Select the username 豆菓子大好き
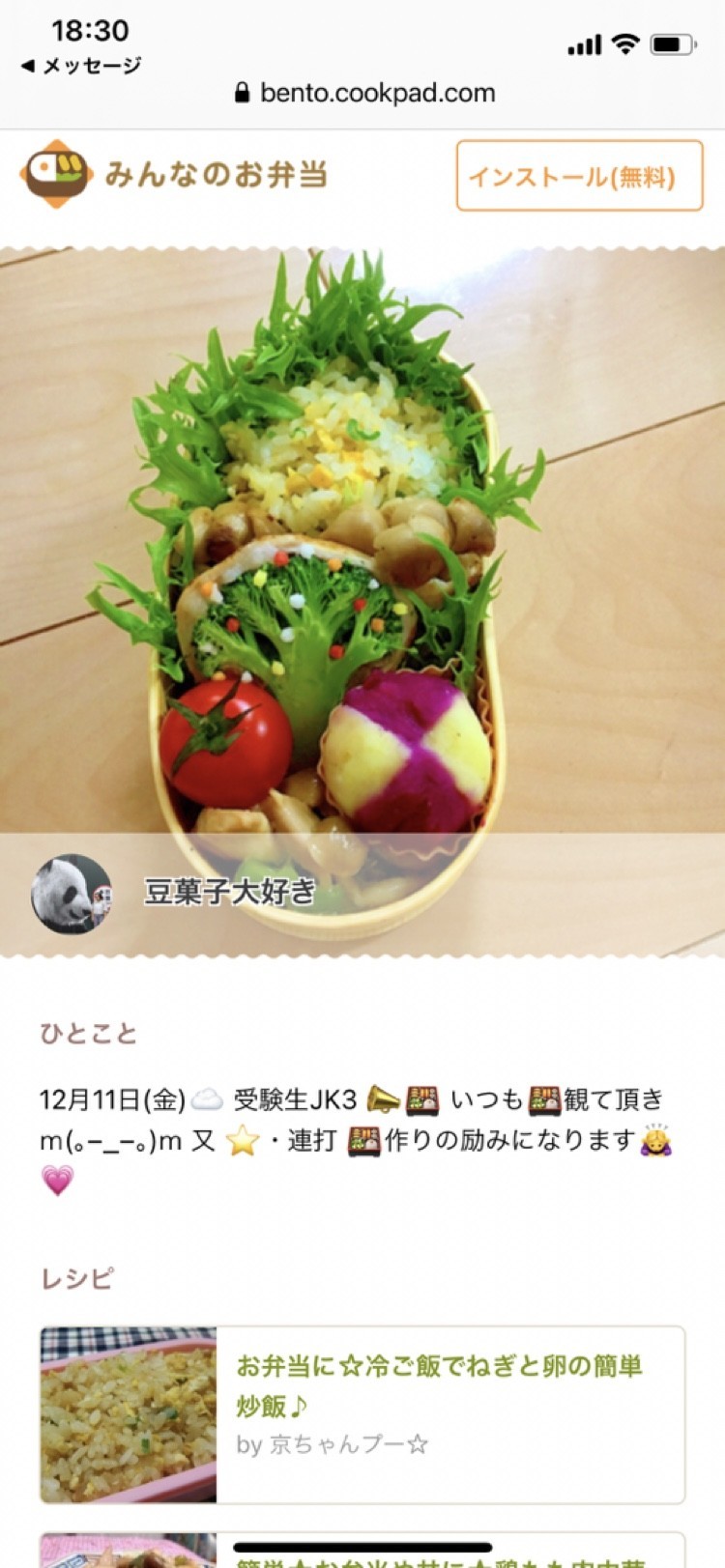 click(229, 894)
